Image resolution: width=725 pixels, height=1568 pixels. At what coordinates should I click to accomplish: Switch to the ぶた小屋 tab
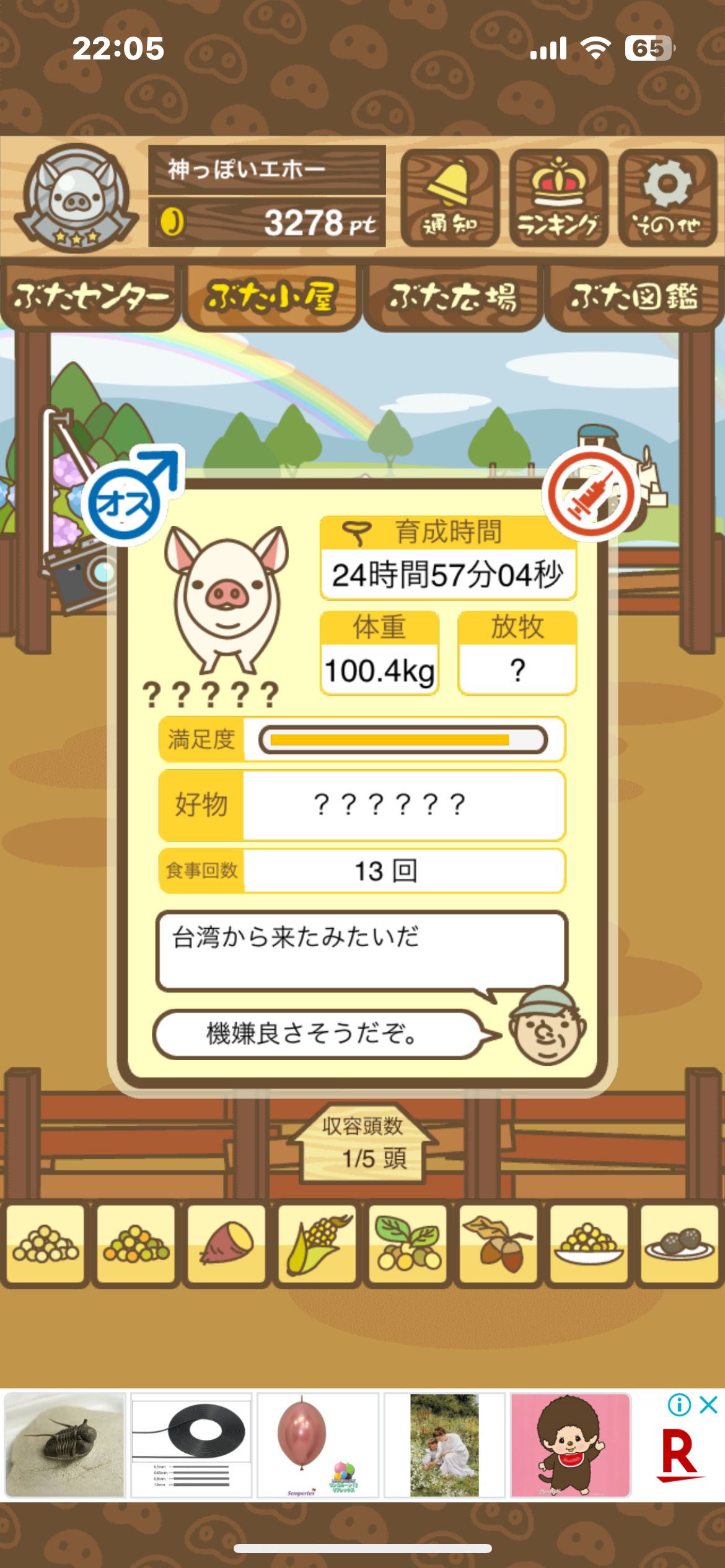(271, 298)
